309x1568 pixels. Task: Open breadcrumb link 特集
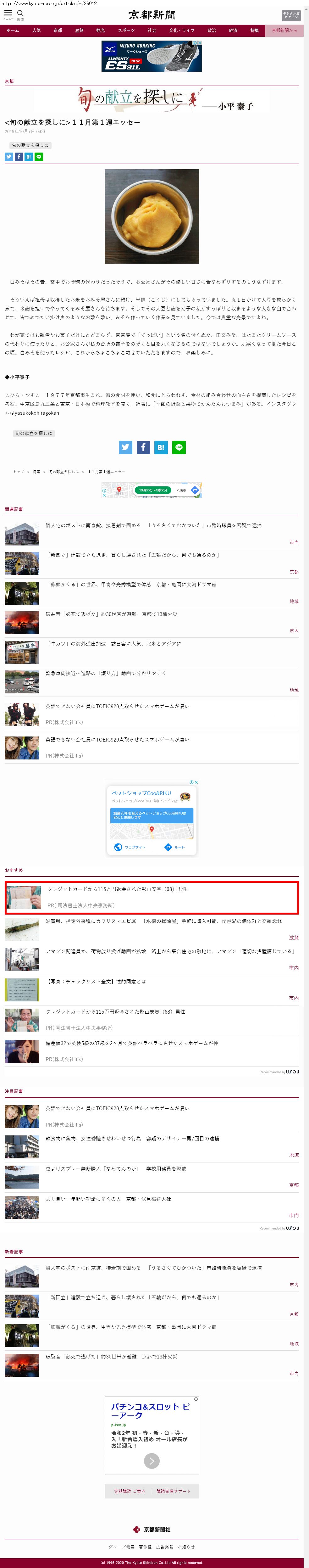pos(36,472)
